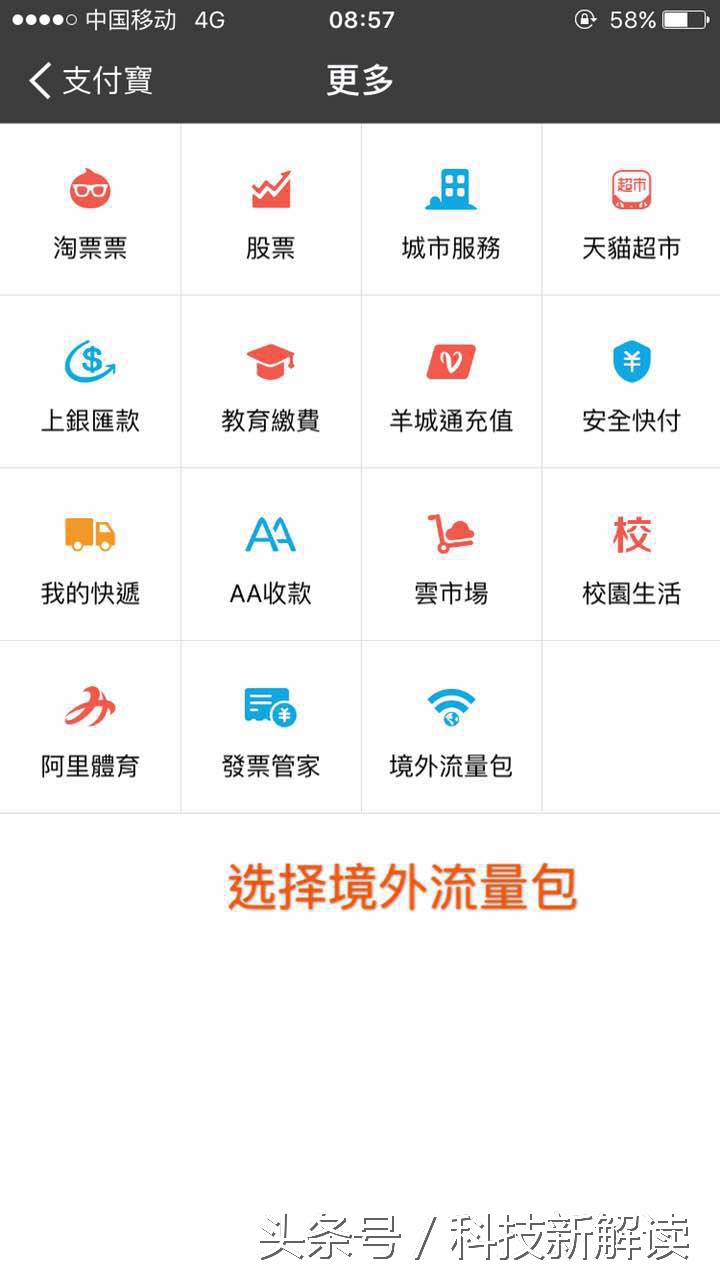
Task: Tap the 58% battery indicator
Action: [631, 17]
